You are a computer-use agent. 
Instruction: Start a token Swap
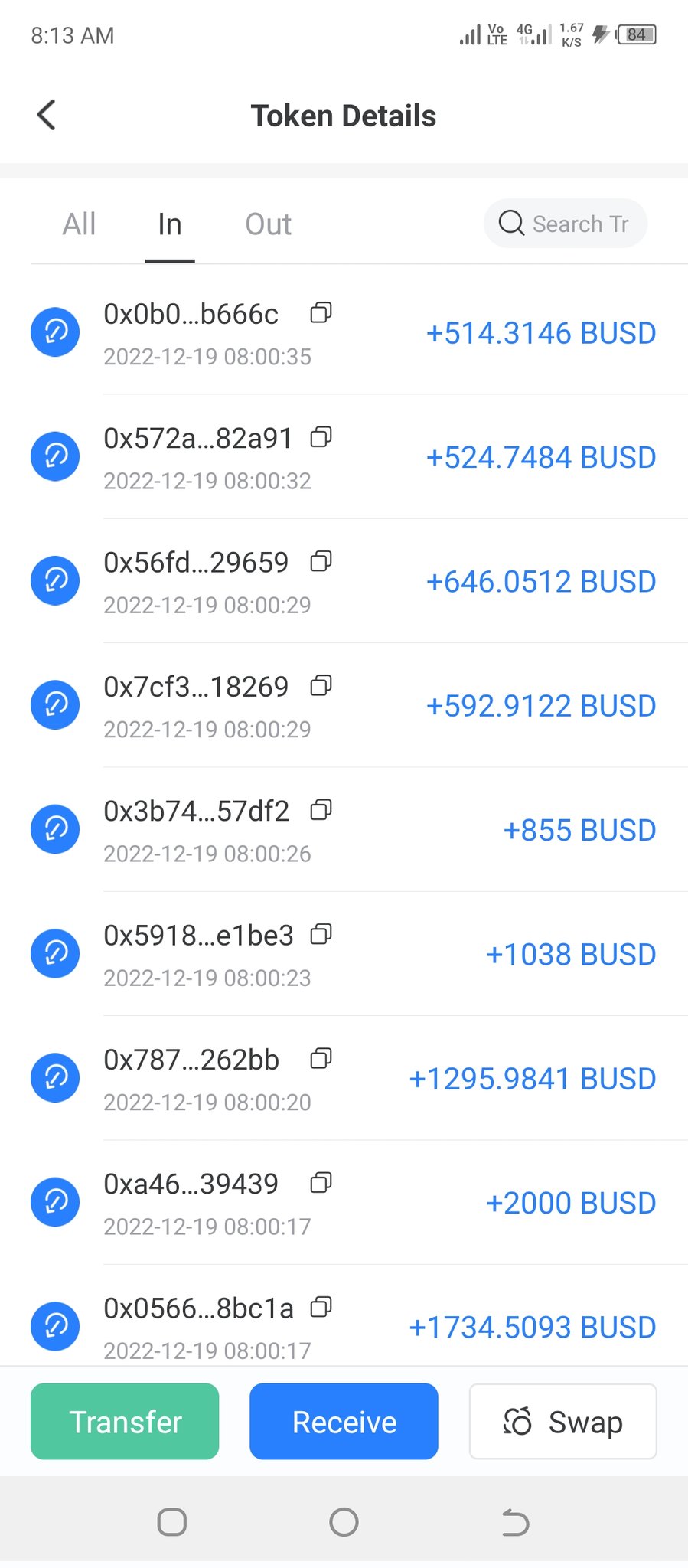pos(562,1421)
